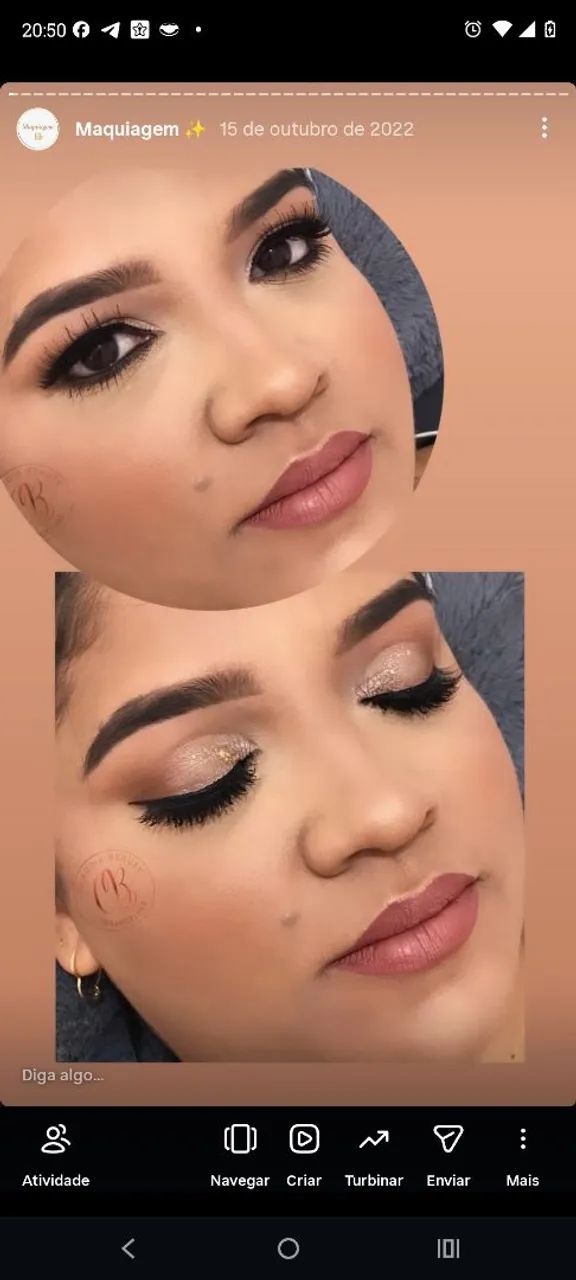
Task: Go to the home screen
Action: click(288, 1248)
